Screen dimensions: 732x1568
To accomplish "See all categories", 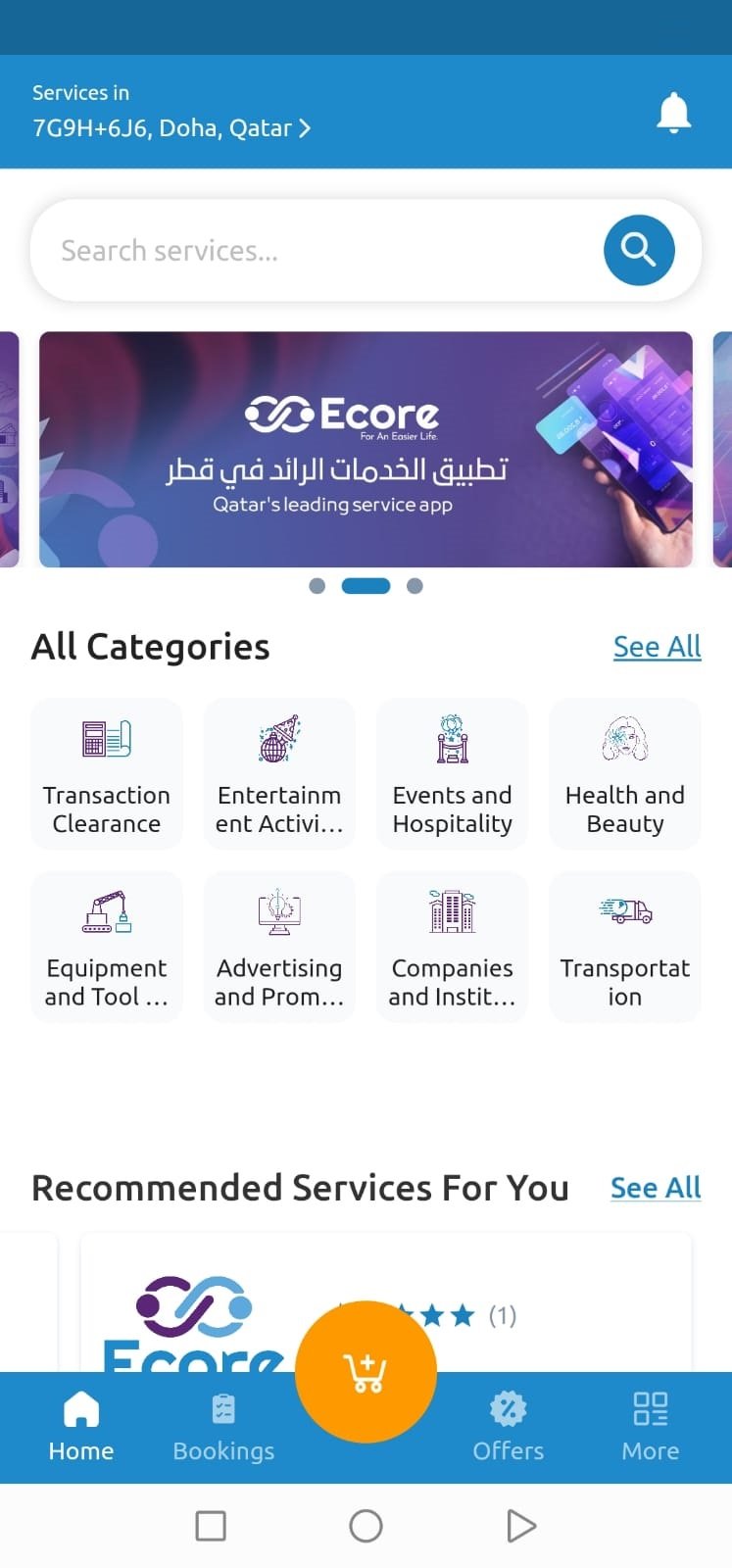I will 657,647.
